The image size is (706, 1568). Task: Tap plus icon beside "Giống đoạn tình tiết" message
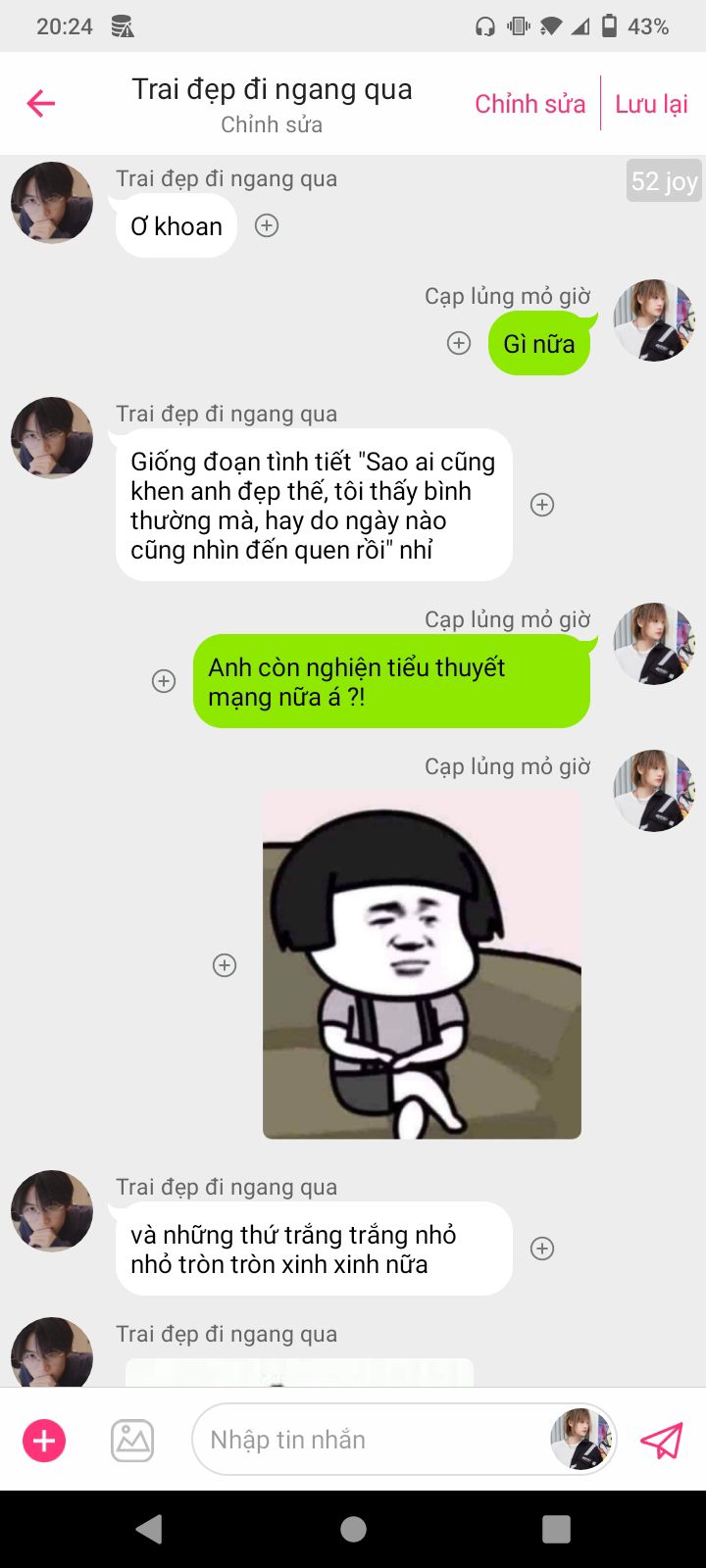pos(542,505)
